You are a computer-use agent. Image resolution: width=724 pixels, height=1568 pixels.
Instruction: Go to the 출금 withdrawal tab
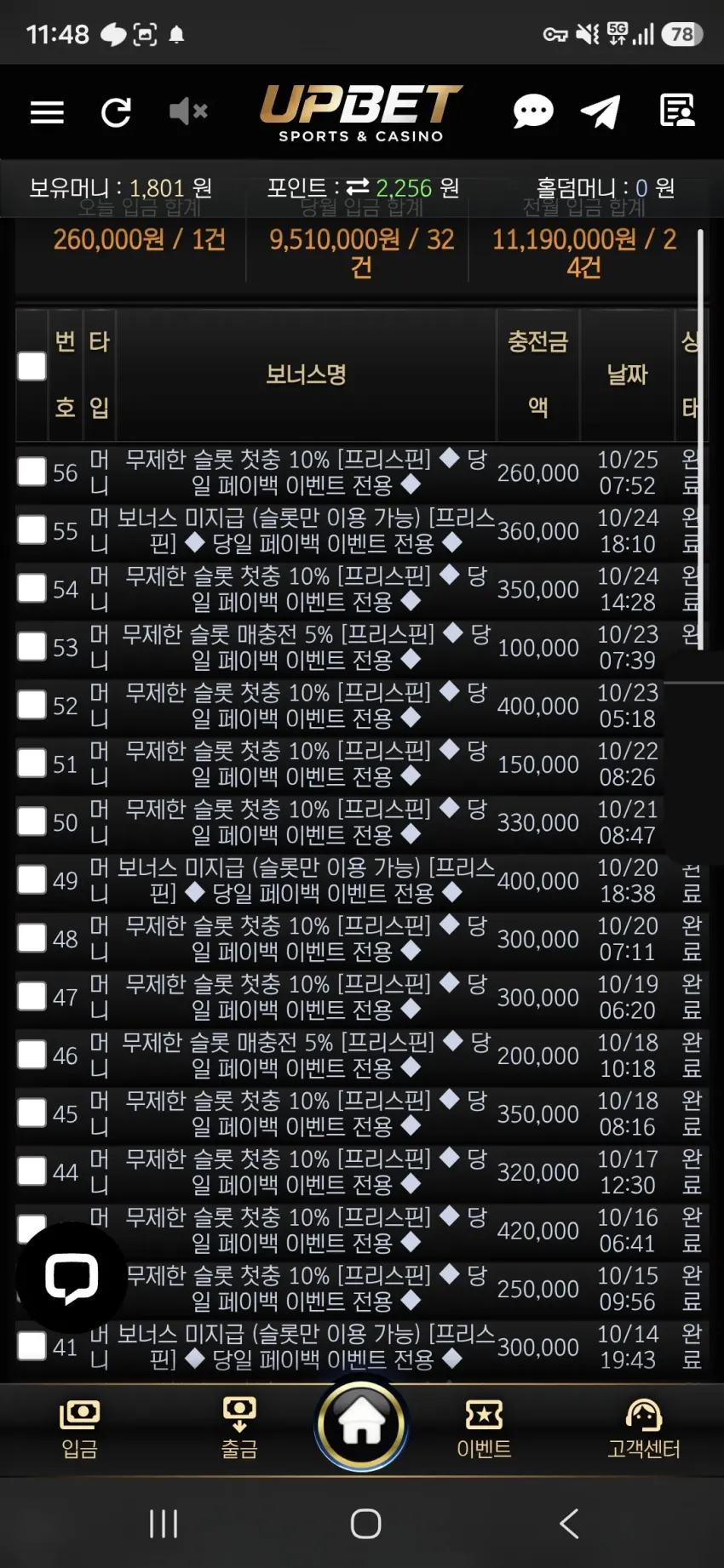click(239, 1429)
